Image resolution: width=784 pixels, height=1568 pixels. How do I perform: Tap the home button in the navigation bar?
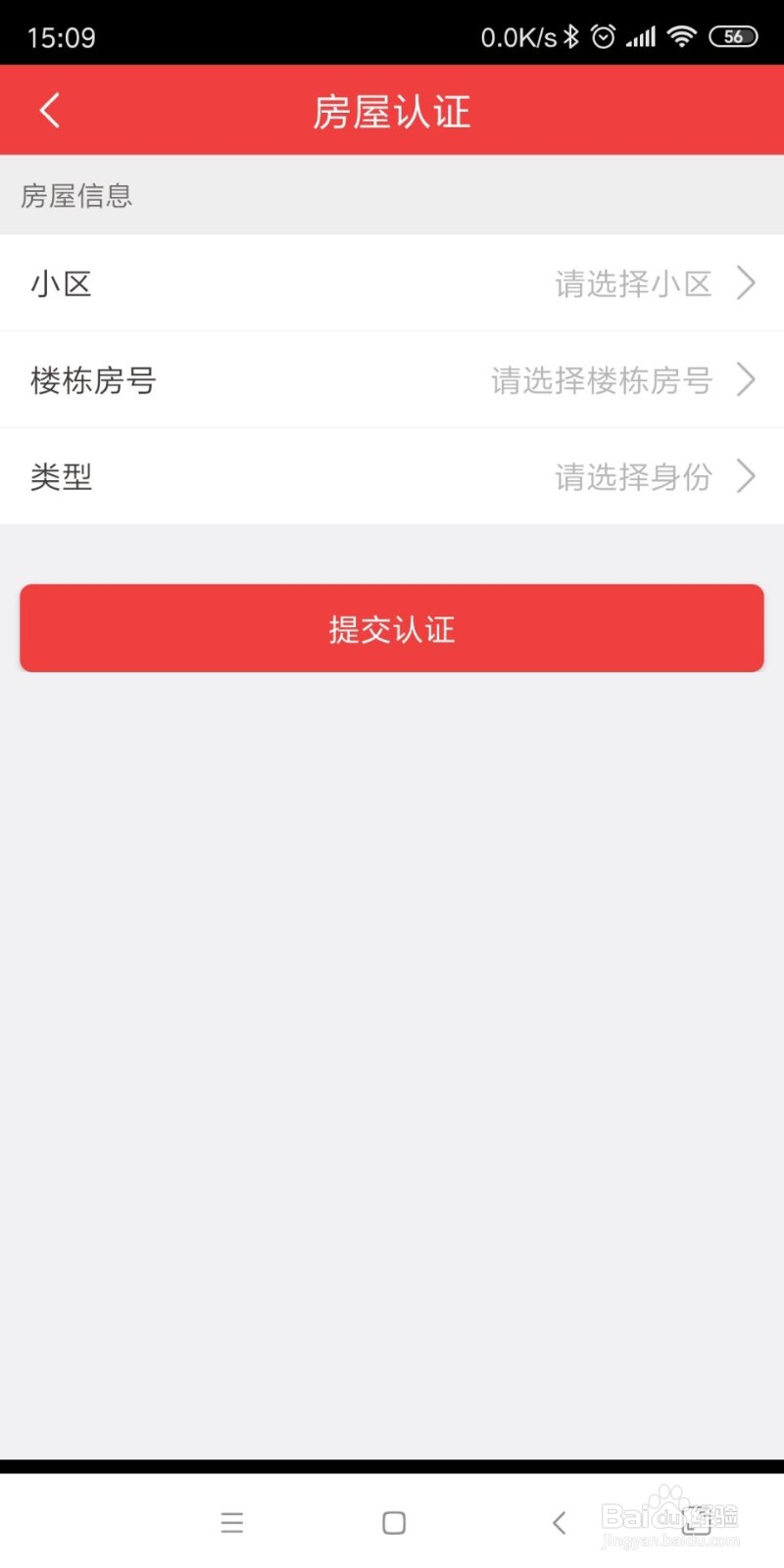(x=392, y=1522)
